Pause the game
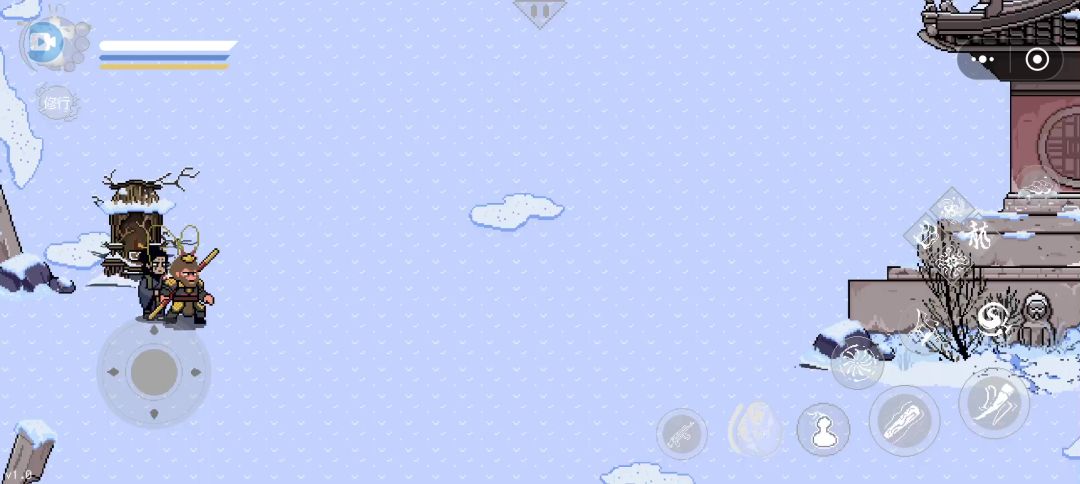The image size is (1080, 484). (x=540, y=12)
